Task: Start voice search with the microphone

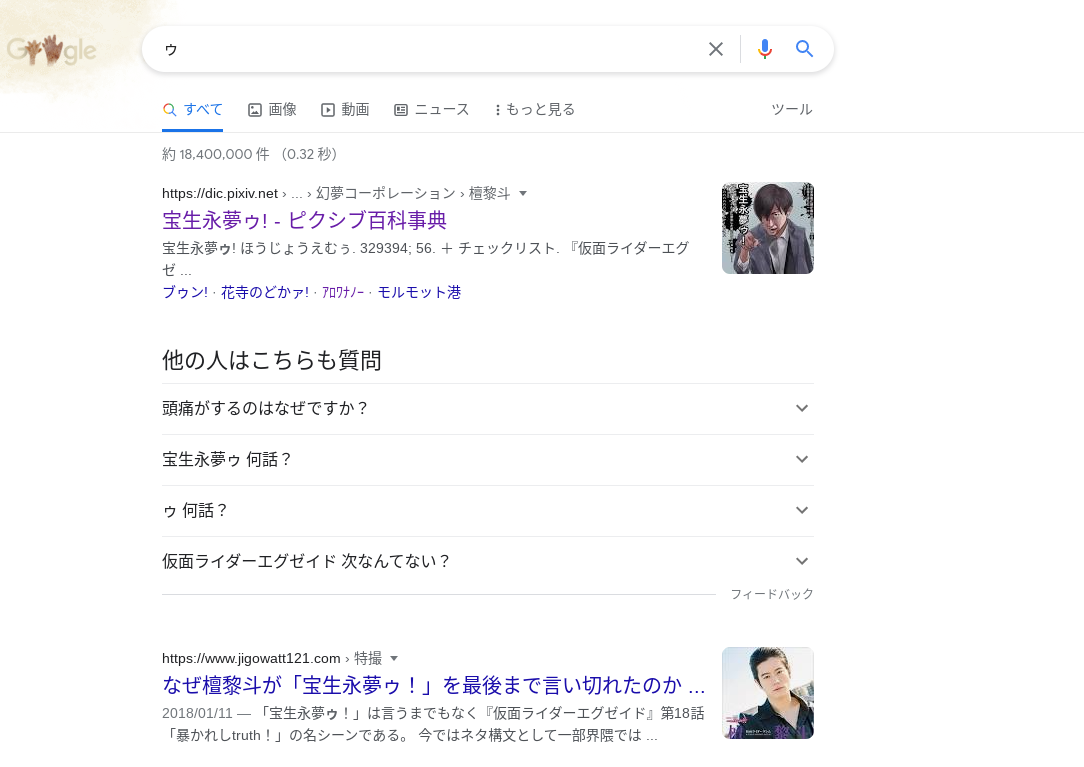Action: tap(765, 49)
